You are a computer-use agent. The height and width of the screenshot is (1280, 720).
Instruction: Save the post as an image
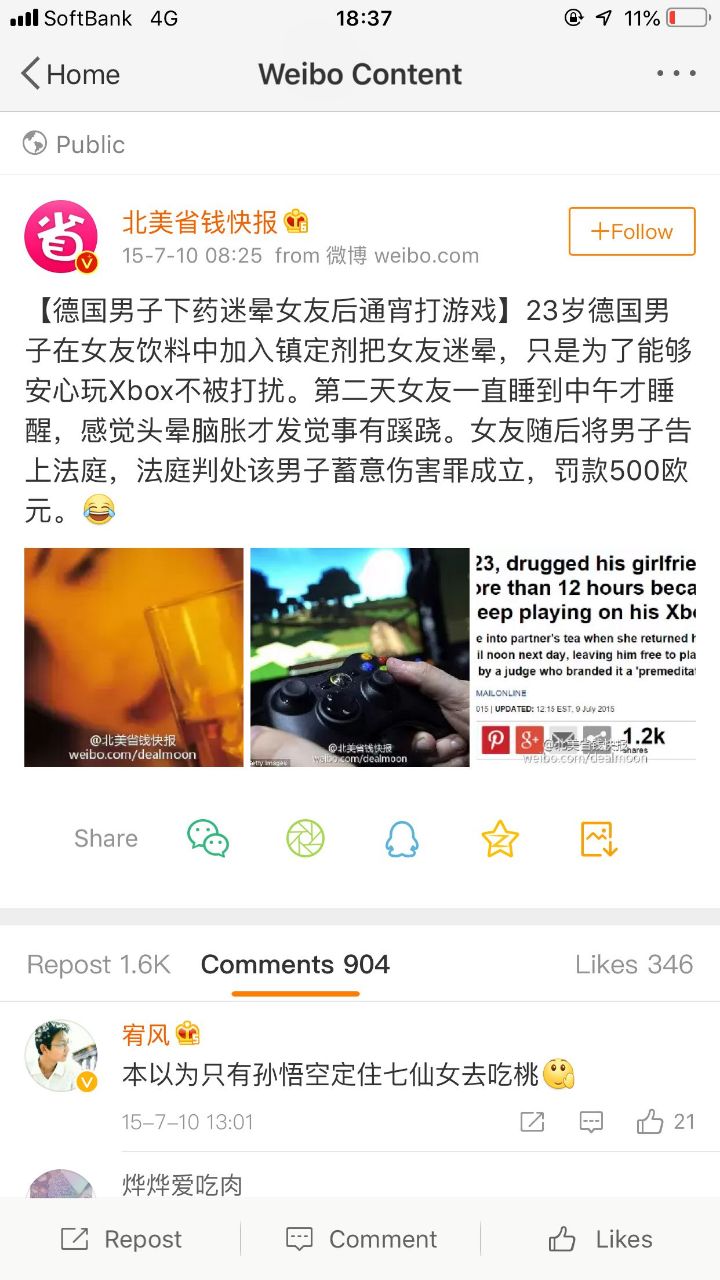[x=598, y=838]
